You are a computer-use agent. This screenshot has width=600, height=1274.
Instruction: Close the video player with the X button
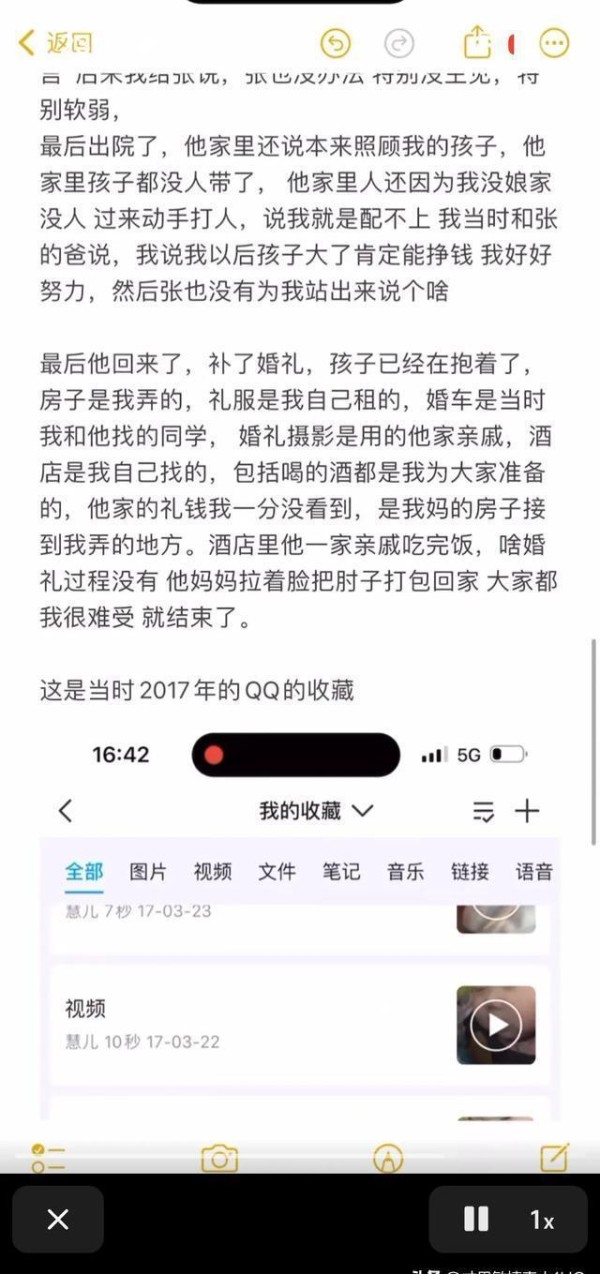(58, 1219)
